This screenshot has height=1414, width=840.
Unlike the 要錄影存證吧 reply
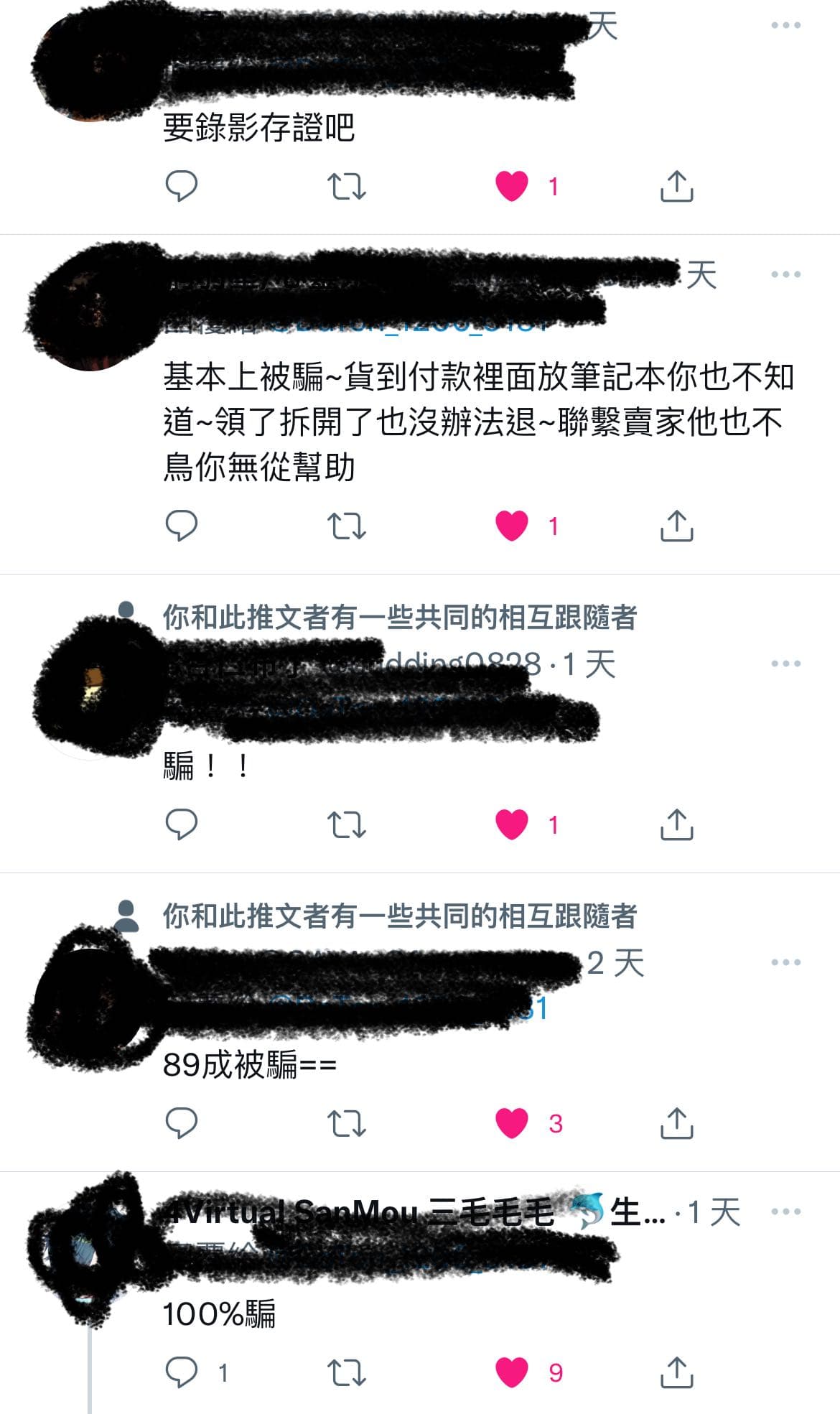(512, 186)
